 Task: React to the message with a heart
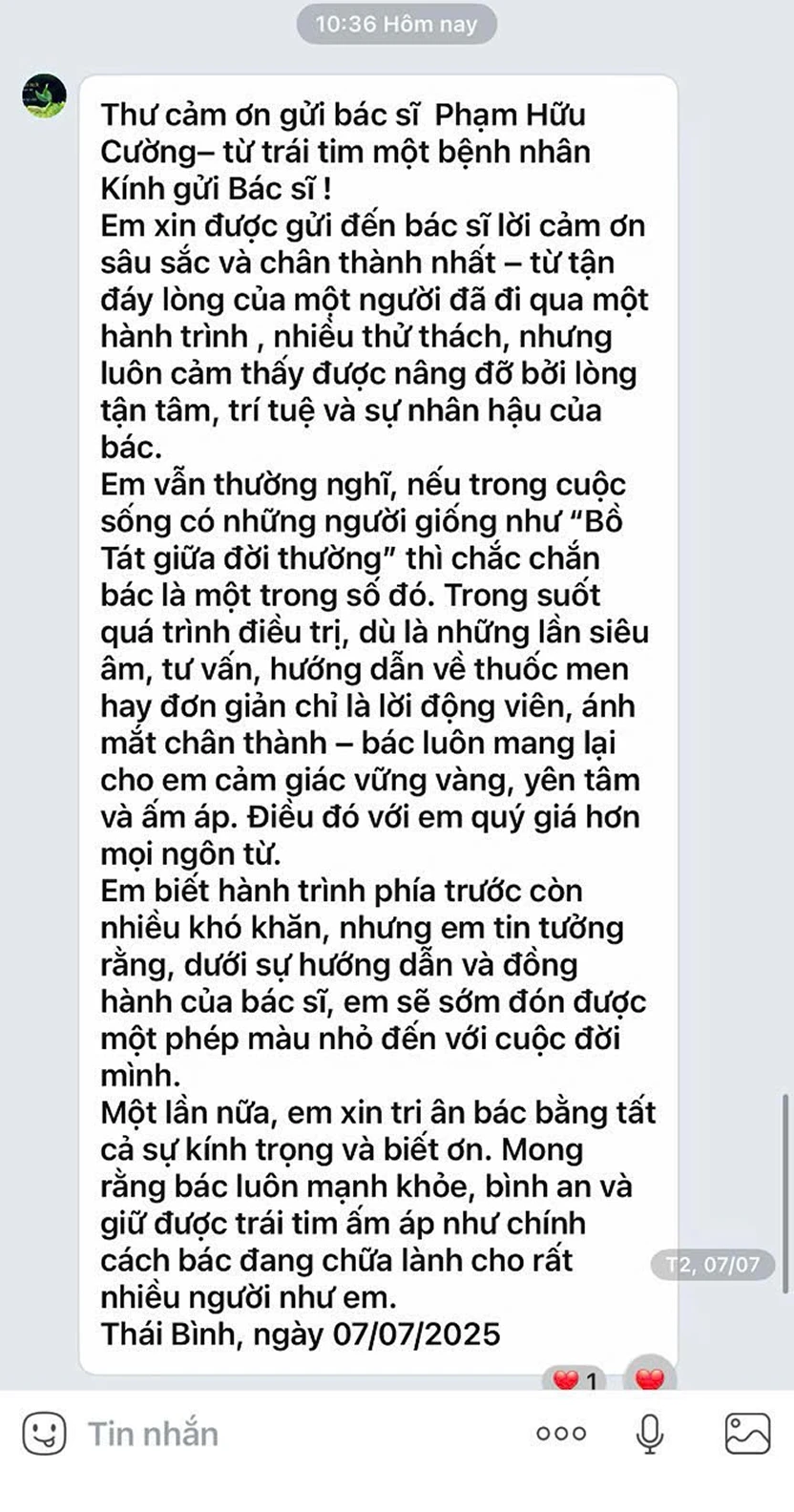(650, 1377)
